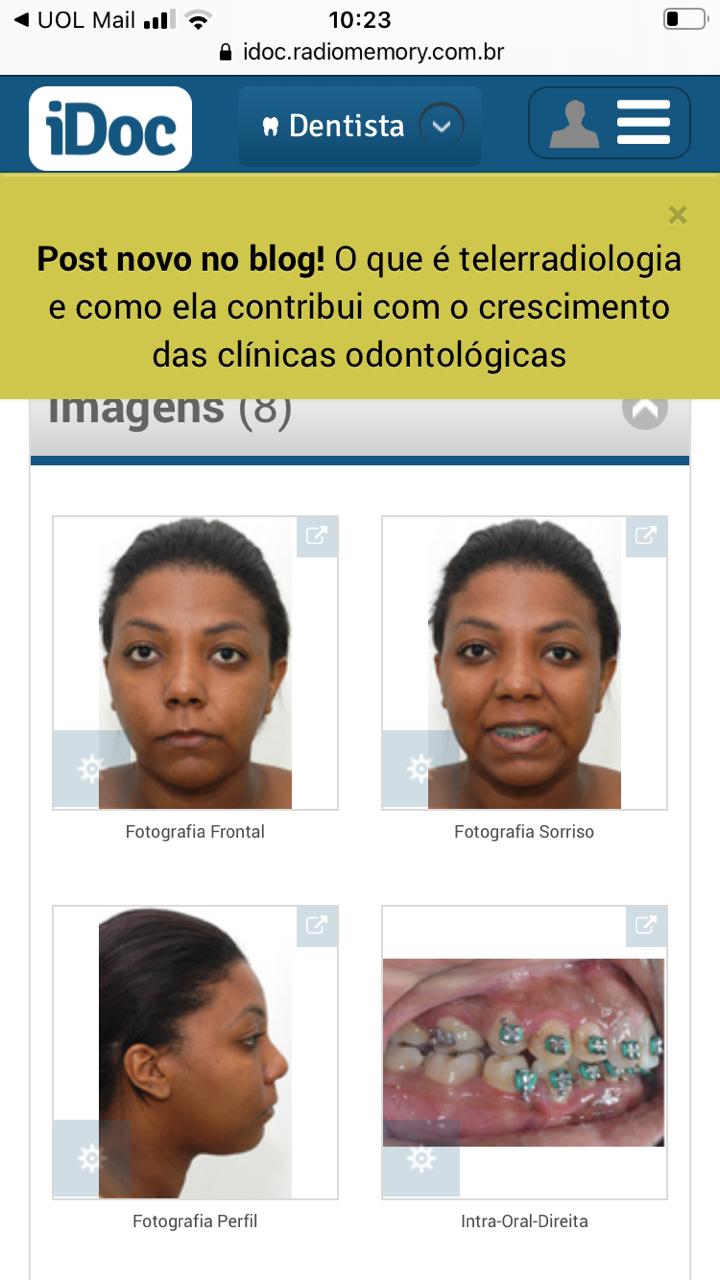View the Fotografia Perfil image
The image size is (720, 1280).
tap(195, 1052)
